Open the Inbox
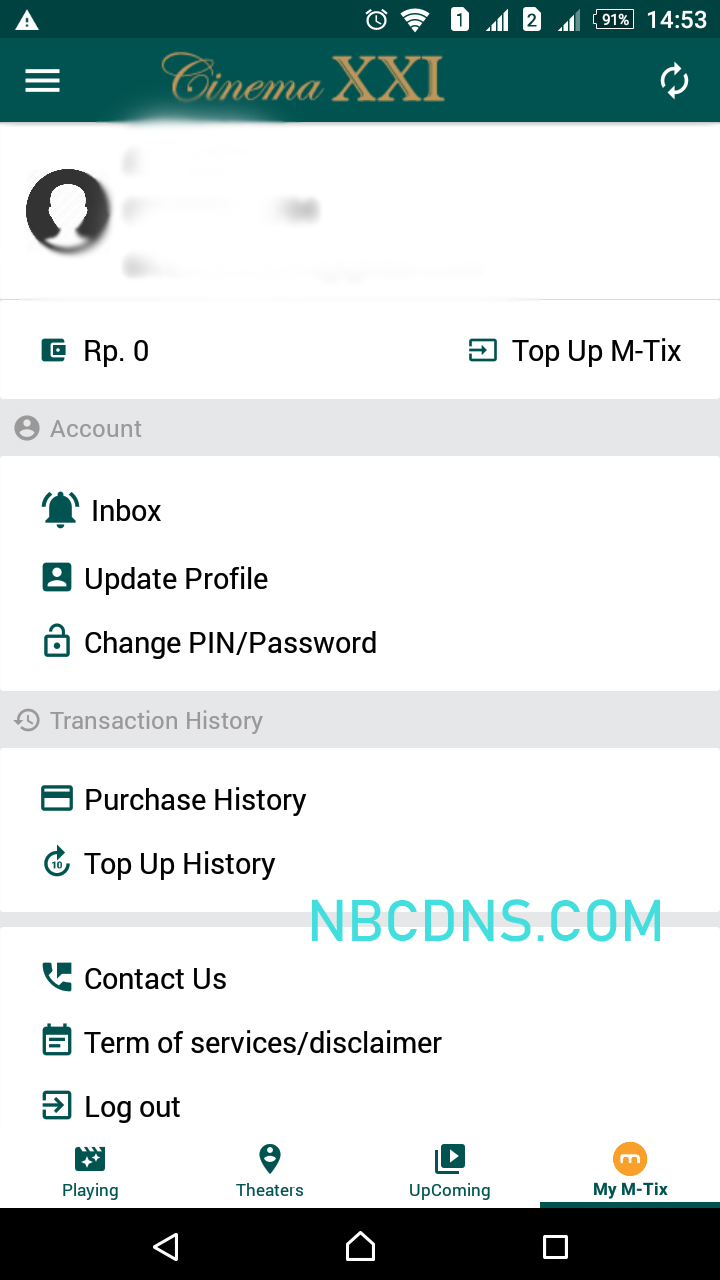The width and height of the screenshot is (720, 1280). [125, 511]
